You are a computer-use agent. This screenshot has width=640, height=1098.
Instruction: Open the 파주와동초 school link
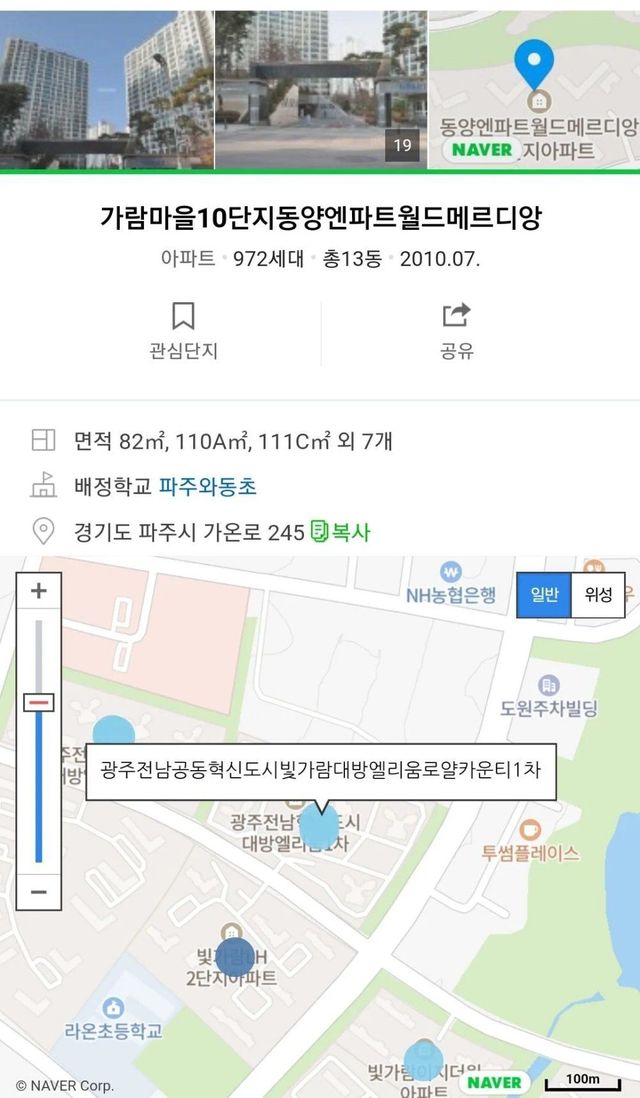point(208,487)
